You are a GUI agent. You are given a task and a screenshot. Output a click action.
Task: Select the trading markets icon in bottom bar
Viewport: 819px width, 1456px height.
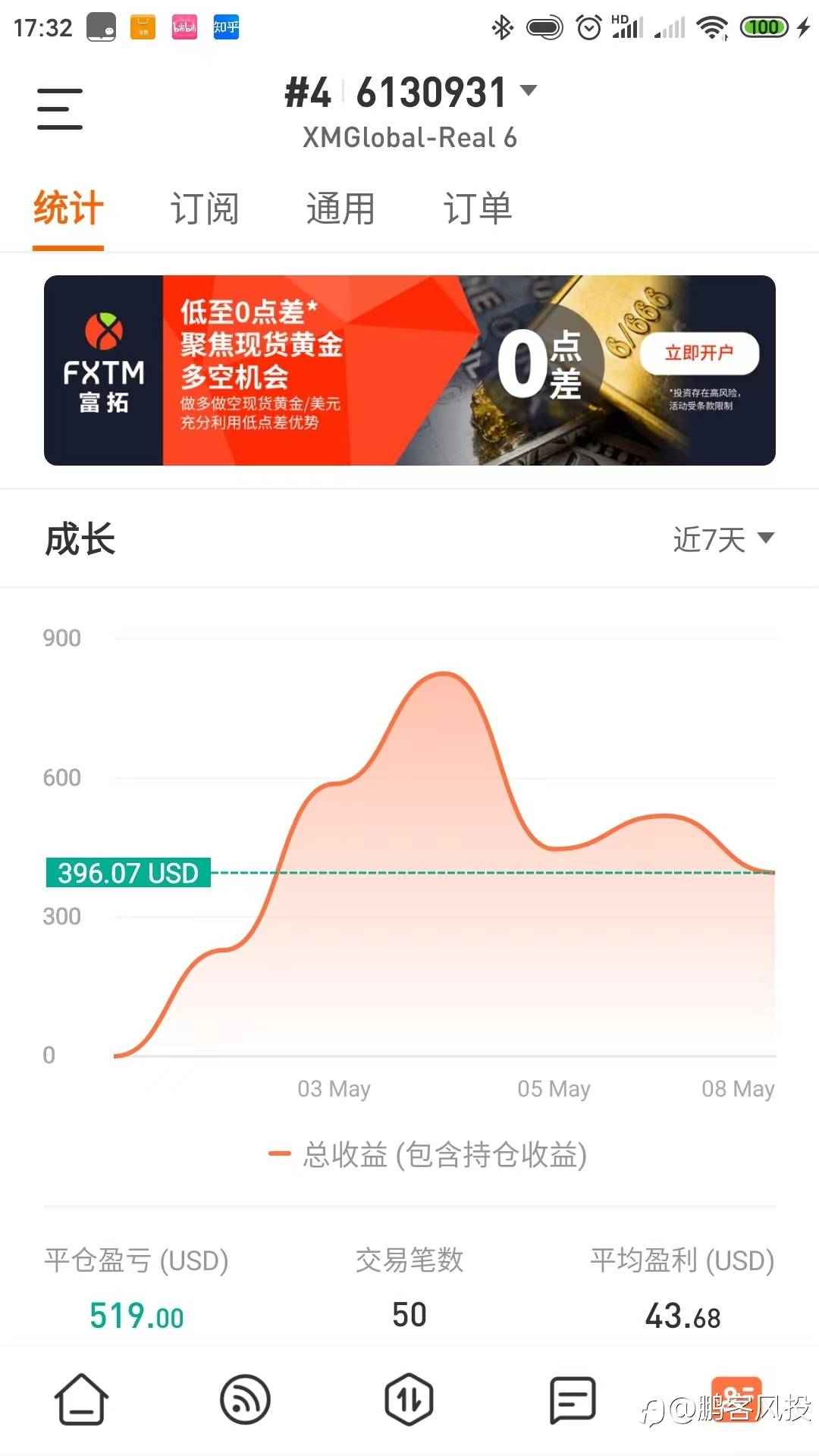pos(409,1401)
